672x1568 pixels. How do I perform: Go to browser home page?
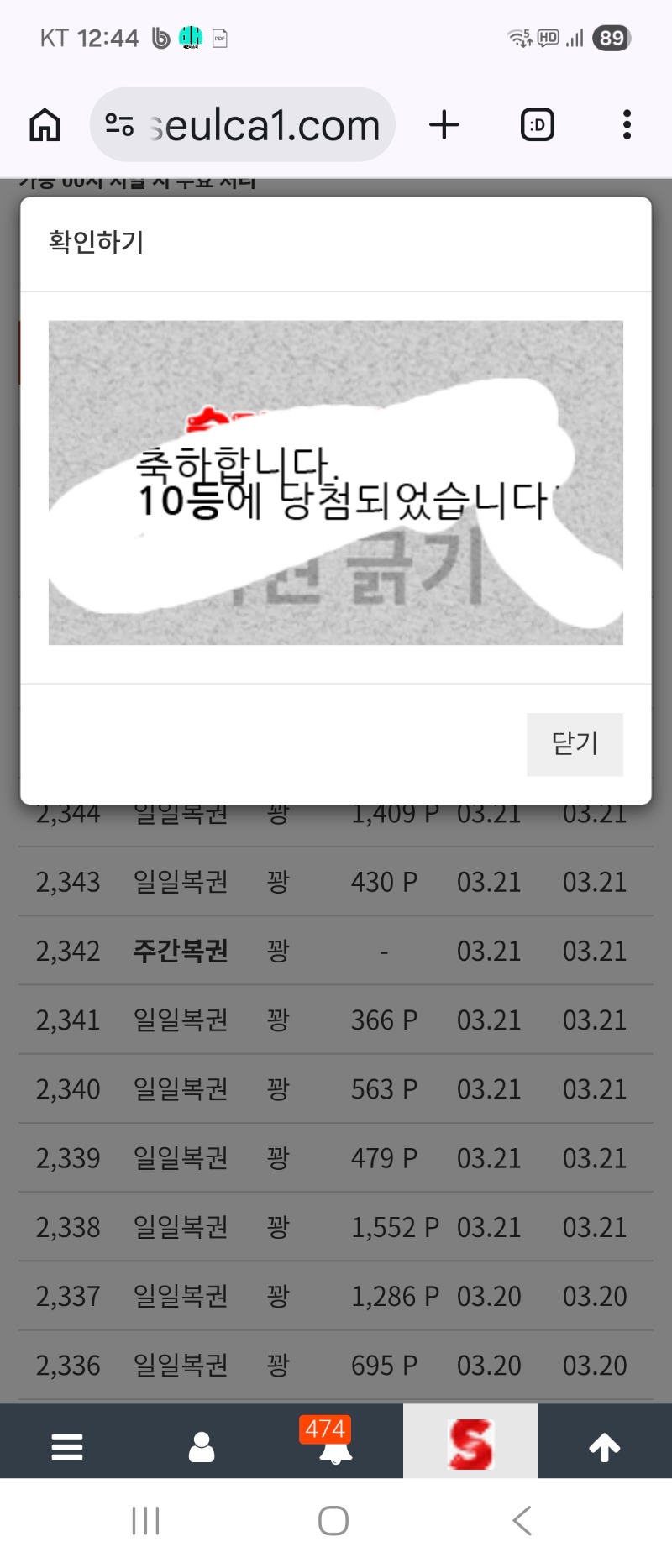(x=45, y=125)
